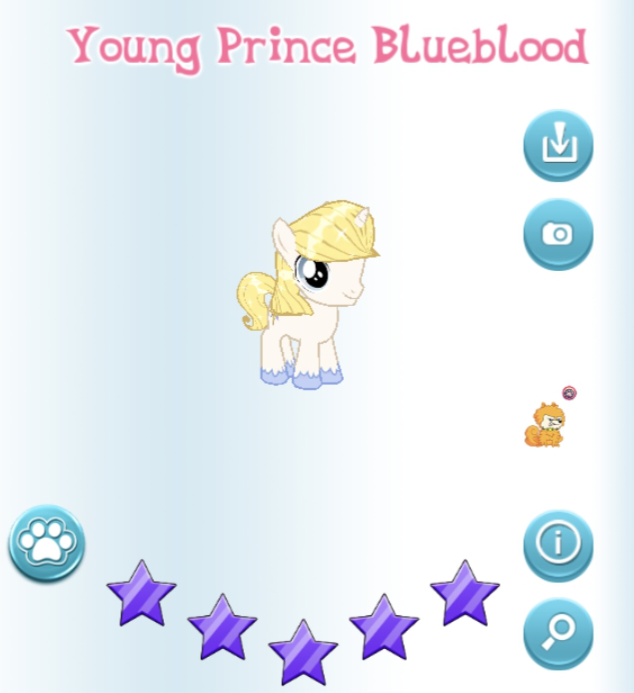Select the orange pet thumbnail
Screen dimensions: 634x693
tap(545, 424)
